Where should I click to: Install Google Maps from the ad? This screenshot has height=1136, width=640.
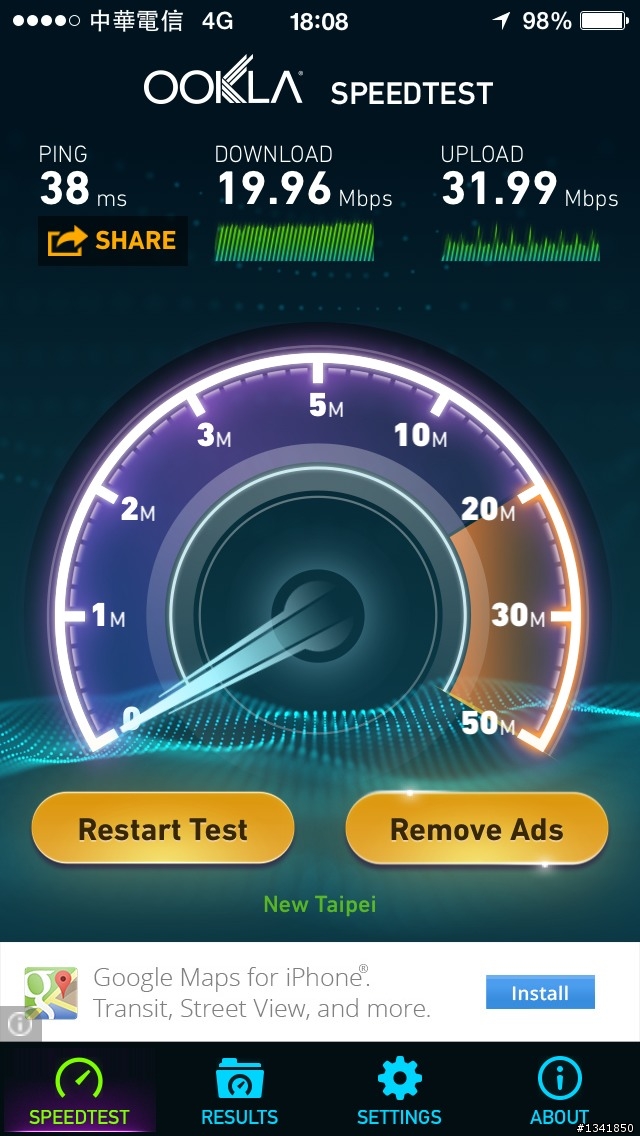(x=540, y=993)
